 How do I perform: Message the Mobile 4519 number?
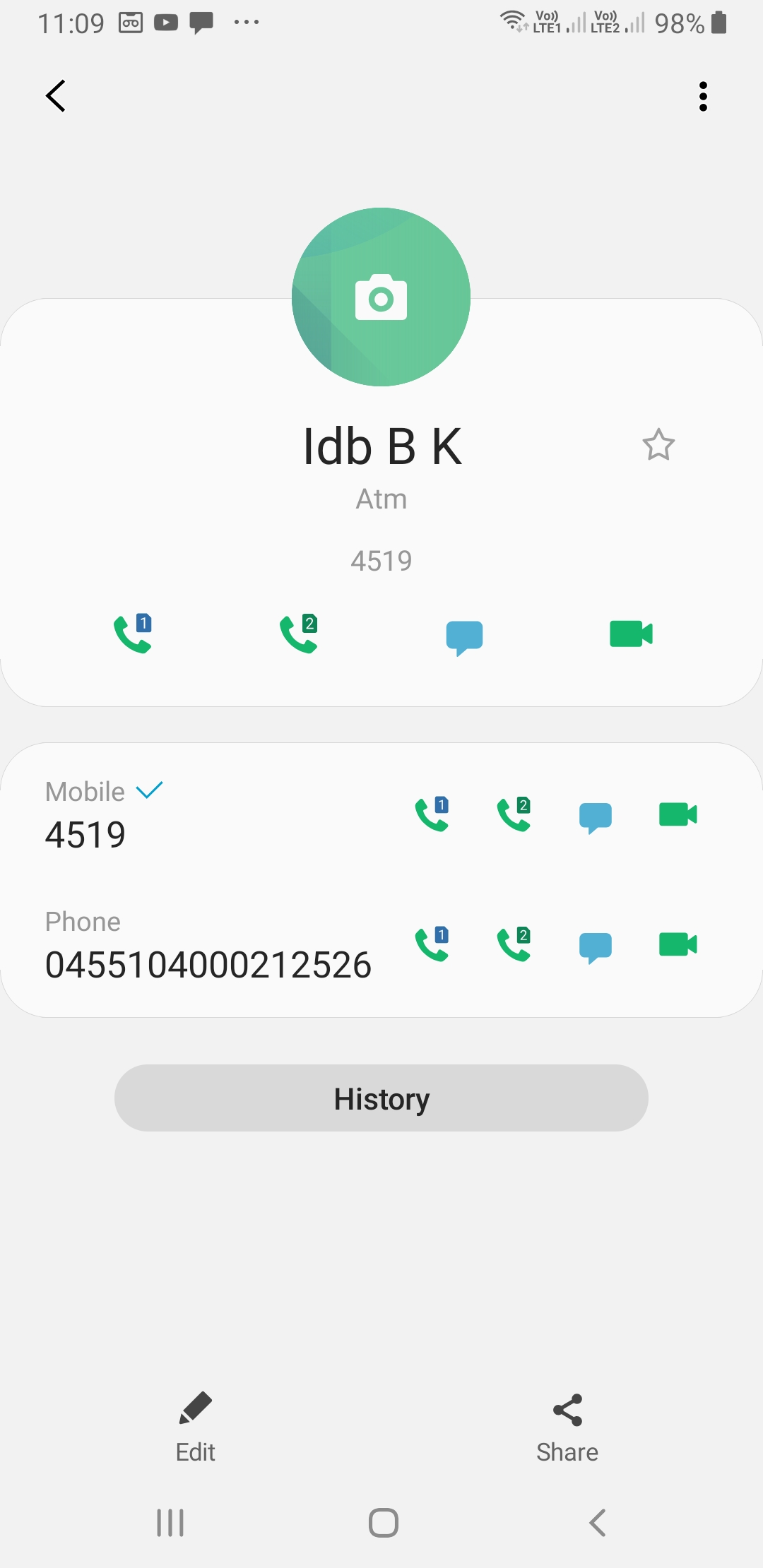tap(596, 818)
